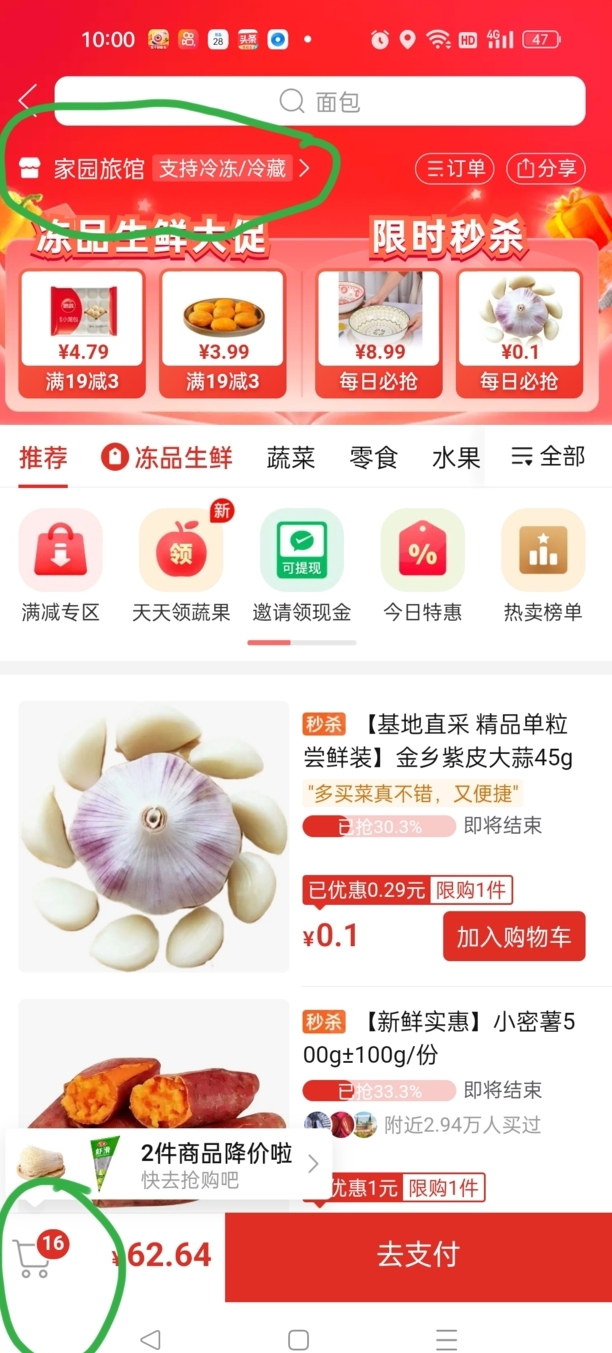Viewport: 612px width, 1353px height.
Task: Expand all categories via 全部
Action: tap(548, 457)
